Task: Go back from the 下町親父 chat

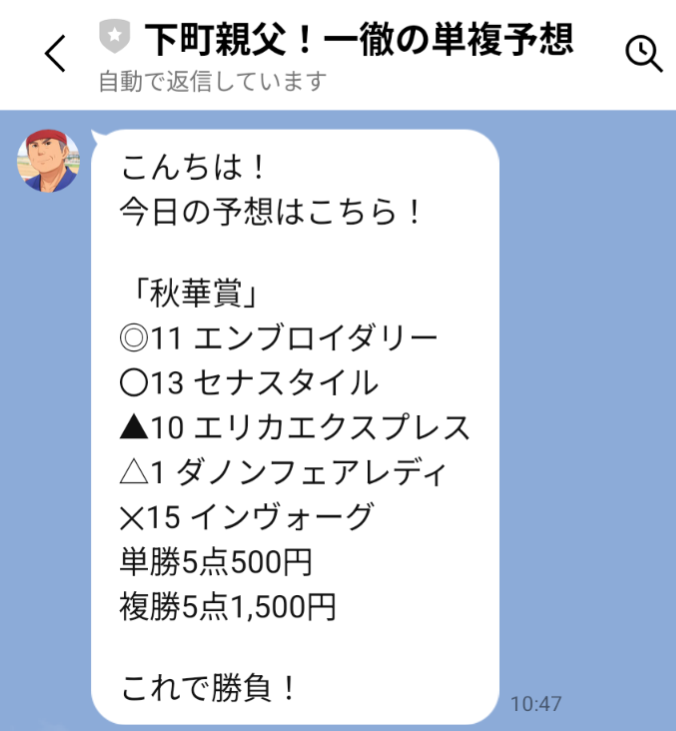Action: coord(56,54)
